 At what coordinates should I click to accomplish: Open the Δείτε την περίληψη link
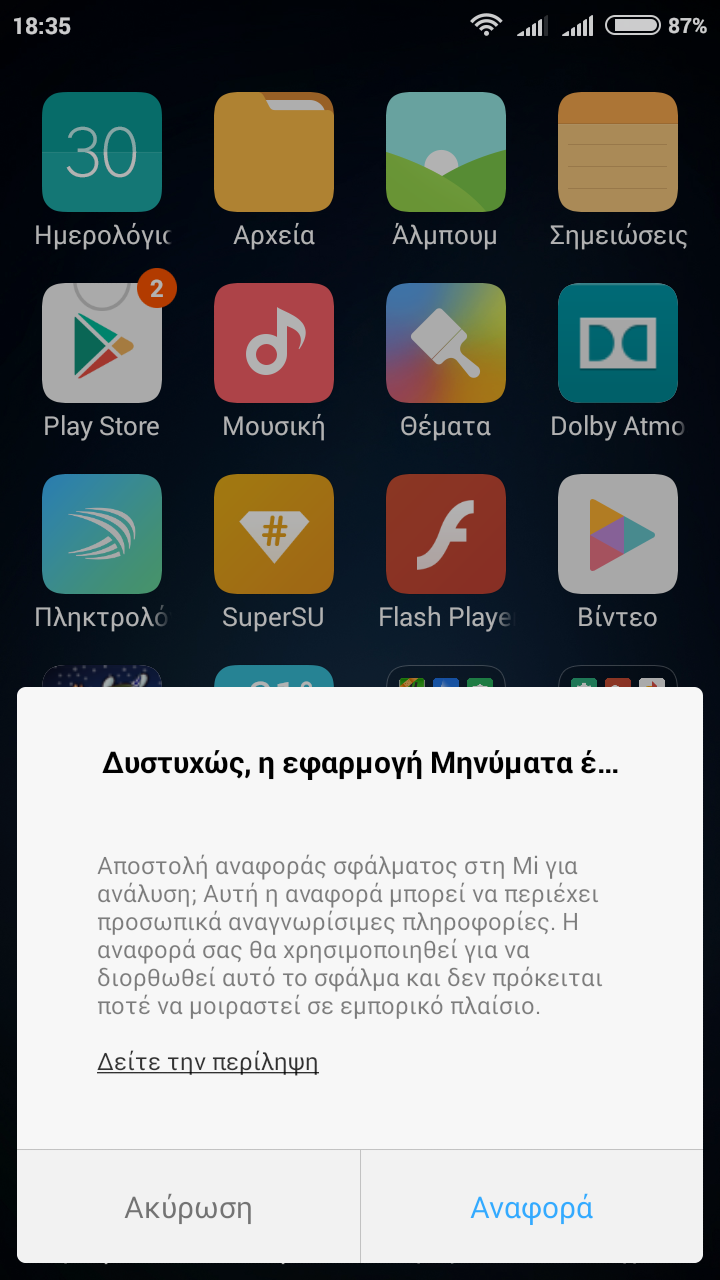pos(207,1061)
